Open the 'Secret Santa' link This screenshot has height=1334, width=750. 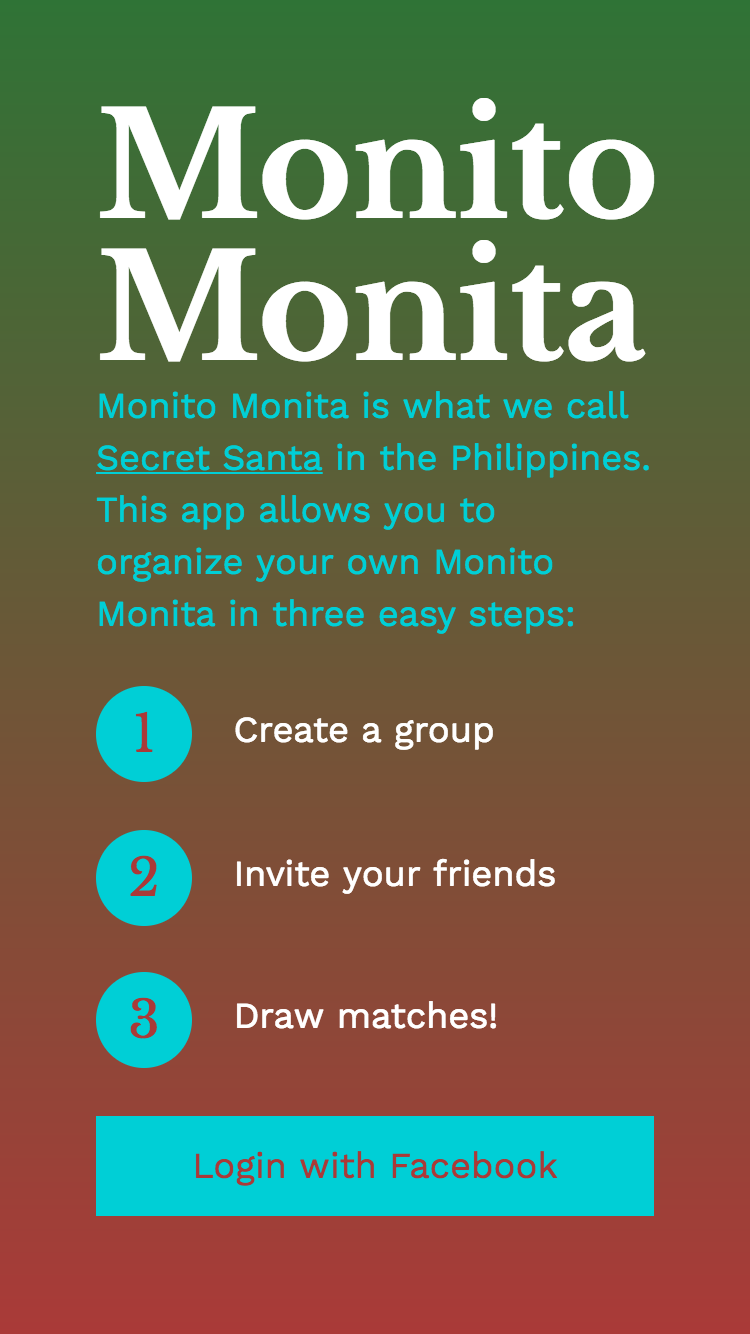pyautogui.click(x=208, y=457)
